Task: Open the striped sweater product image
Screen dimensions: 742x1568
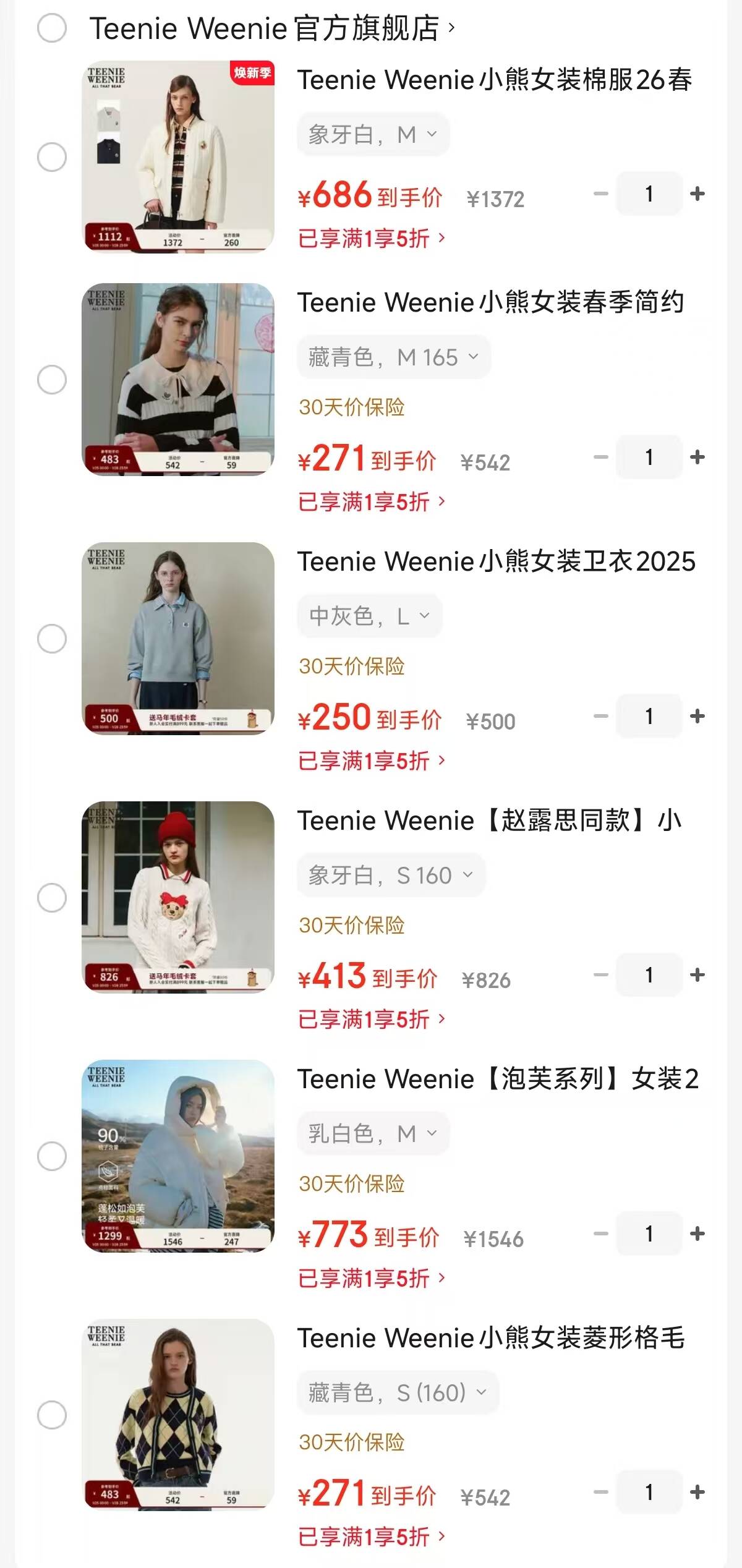Action: tap(178, 379)
